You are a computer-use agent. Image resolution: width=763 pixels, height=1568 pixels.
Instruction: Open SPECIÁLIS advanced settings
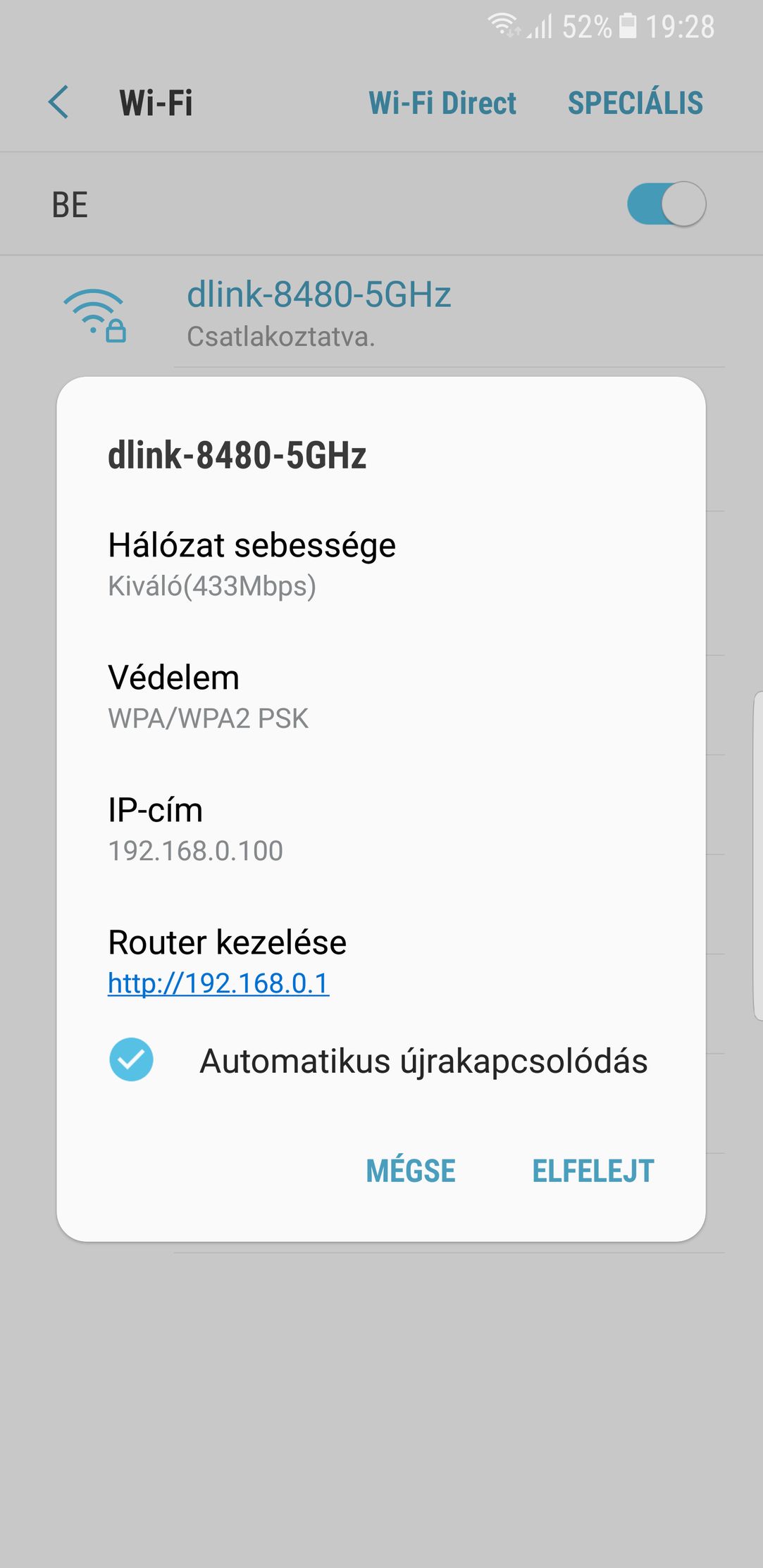[635, 103]
